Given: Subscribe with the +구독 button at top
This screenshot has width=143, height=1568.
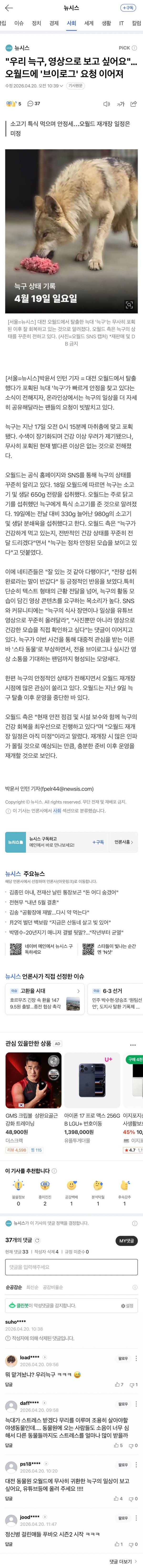Looking at the screenshot, I should [128, 8].
